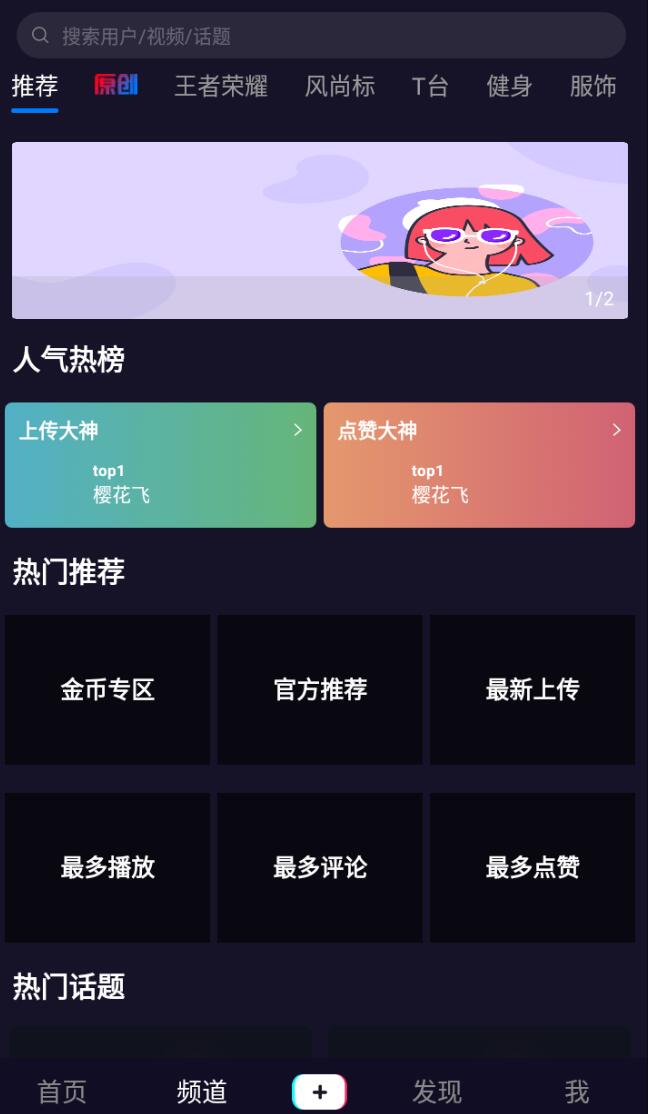Open the search box for users/videos/topics

[320, 36]
